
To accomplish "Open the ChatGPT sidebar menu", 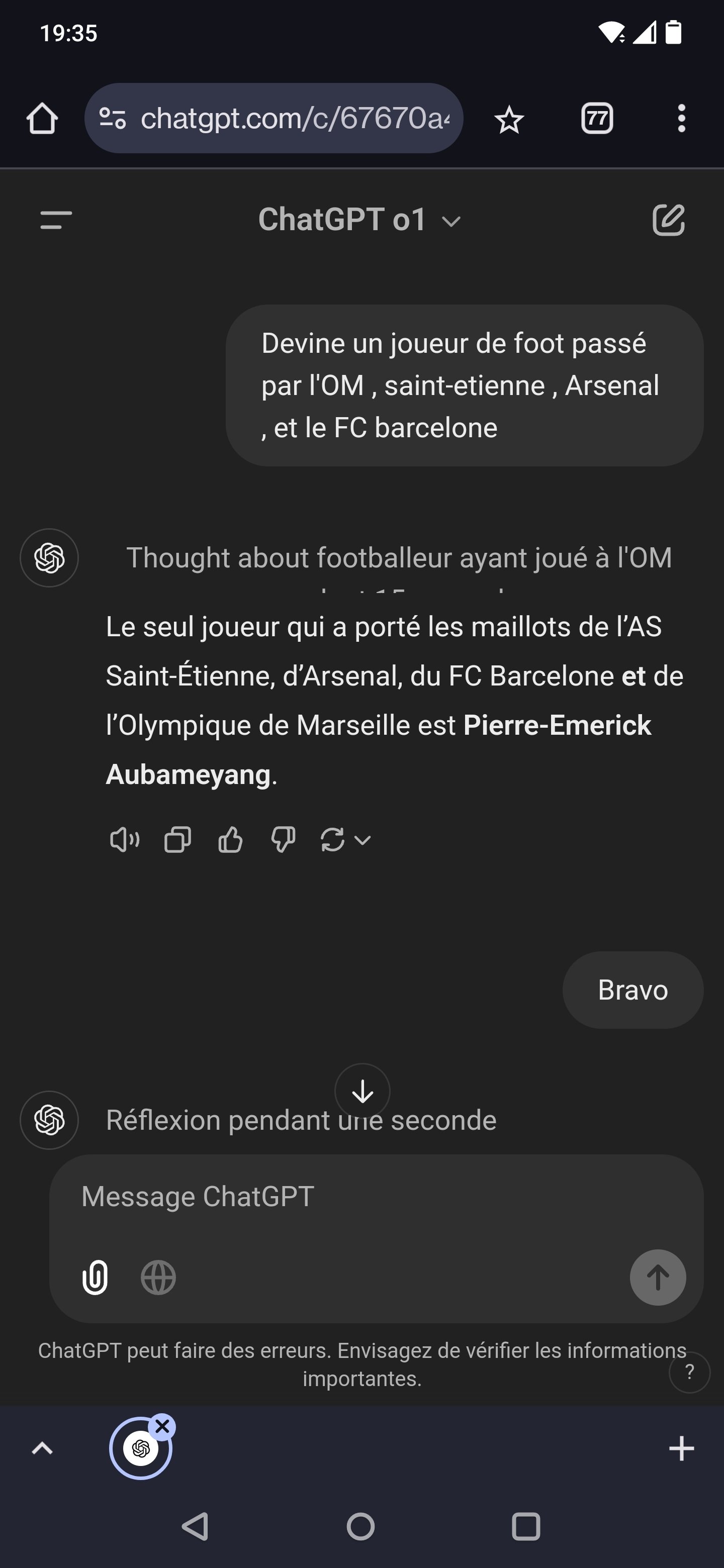I will 56,220.
